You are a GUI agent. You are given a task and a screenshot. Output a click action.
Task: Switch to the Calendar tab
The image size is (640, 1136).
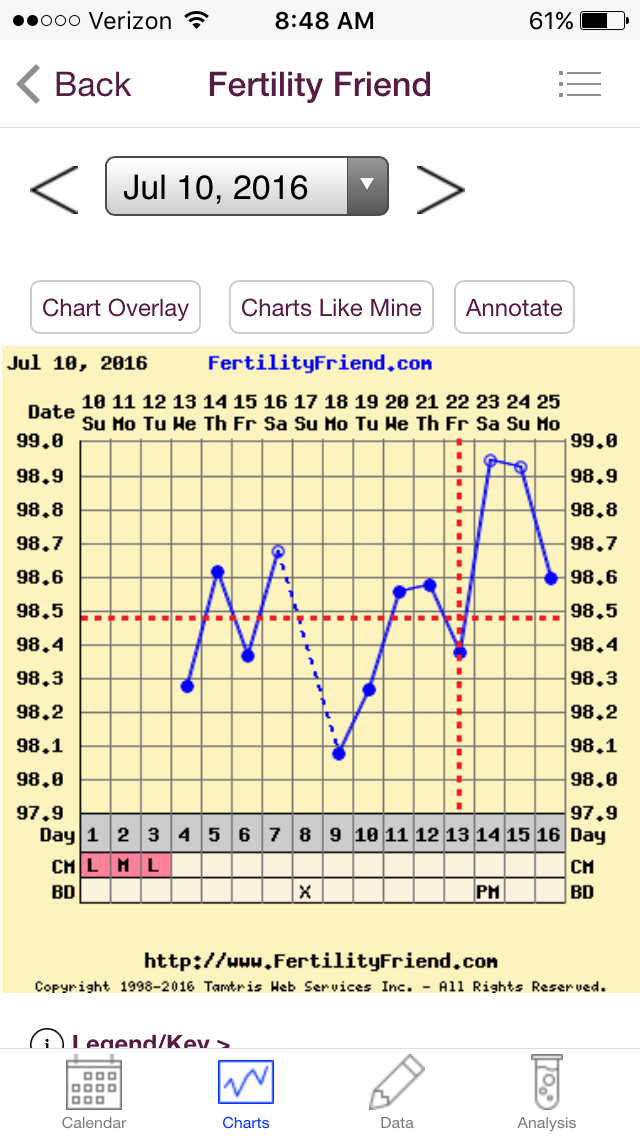click(94, 1095)
